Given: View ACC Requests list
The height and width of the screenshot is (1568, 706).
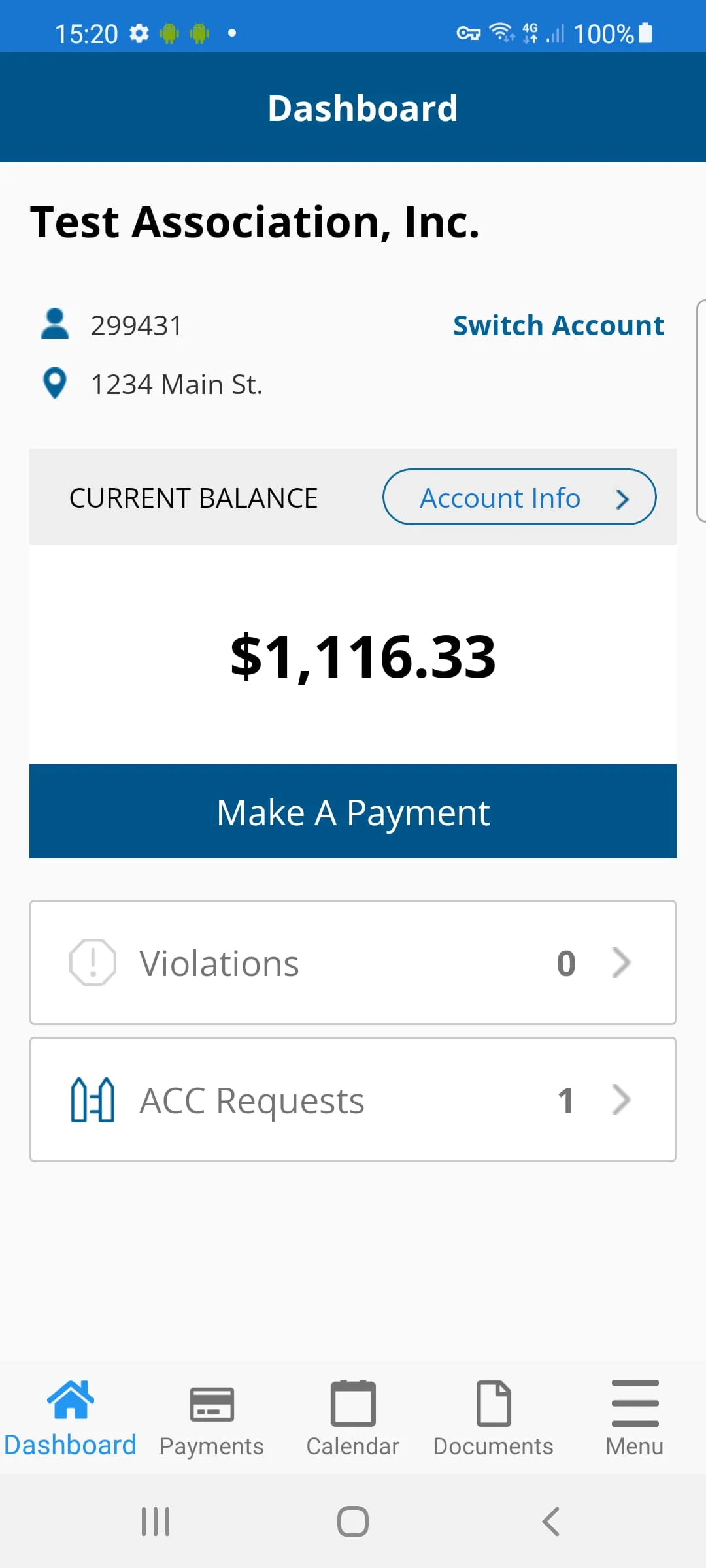Looking at the screenshot, I should 353,1100.
